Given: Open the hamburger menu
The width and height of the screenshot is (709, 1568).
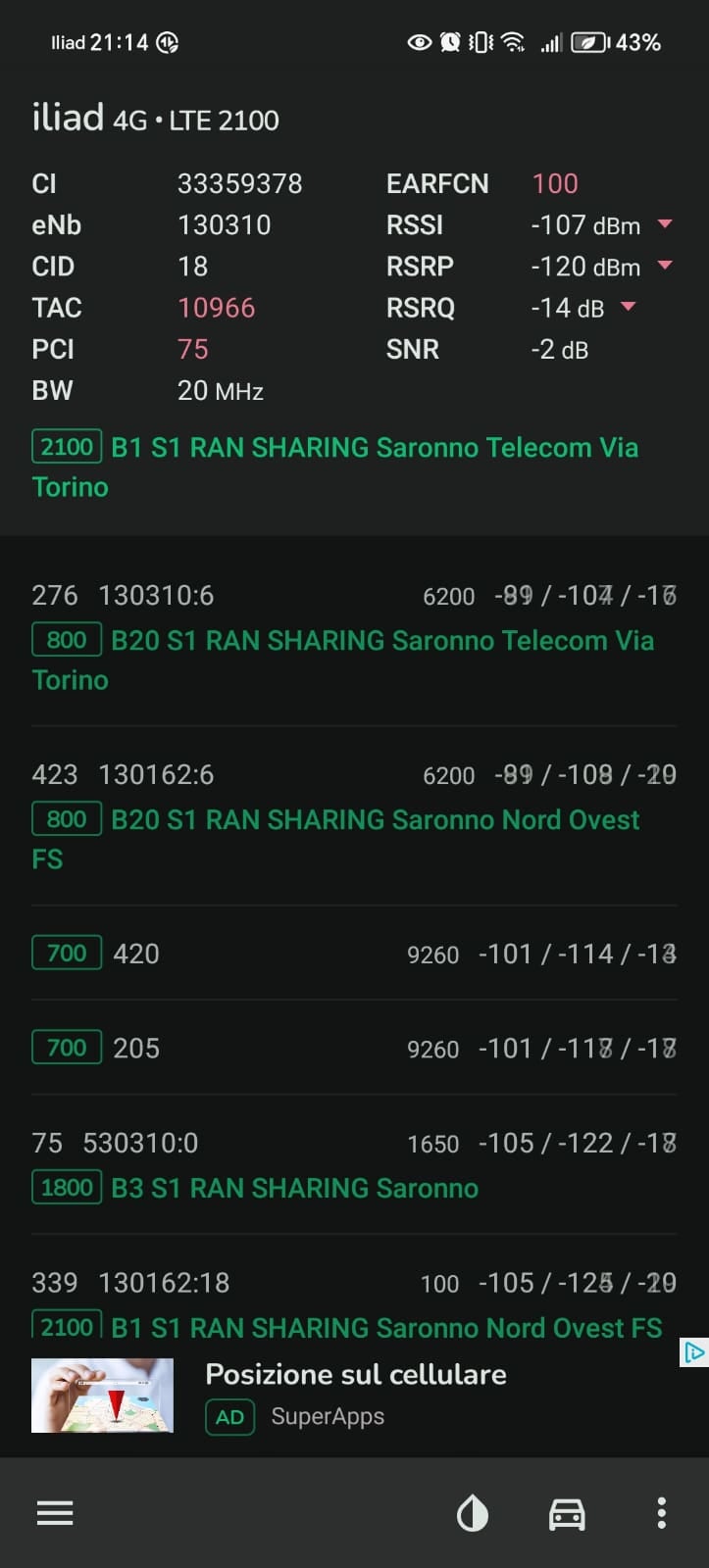Looking at the screenshot, I should pos(55,1513).
